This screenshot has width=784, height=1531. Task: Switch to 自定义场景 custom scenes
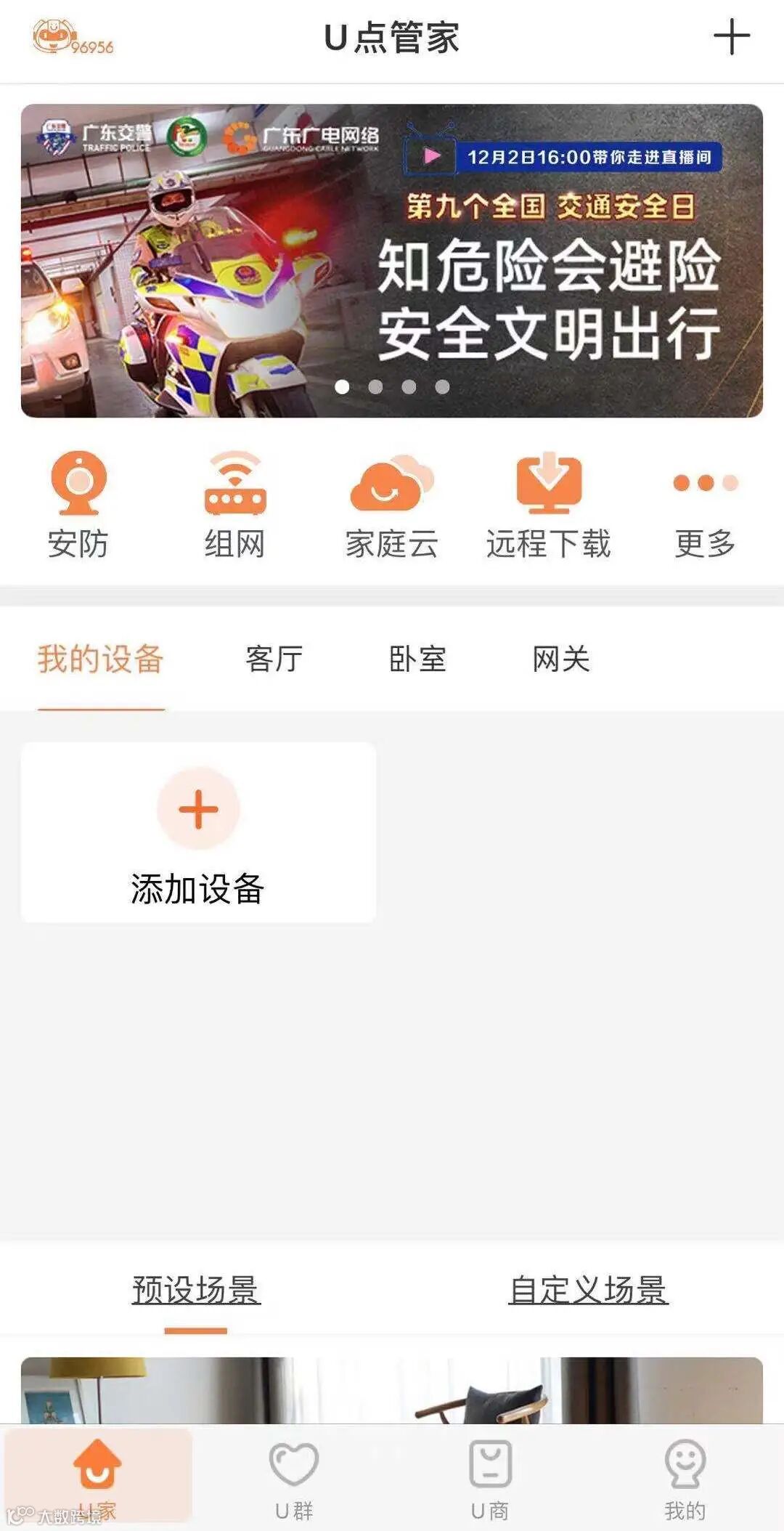pyautogui.click(x=588, y=1291)
